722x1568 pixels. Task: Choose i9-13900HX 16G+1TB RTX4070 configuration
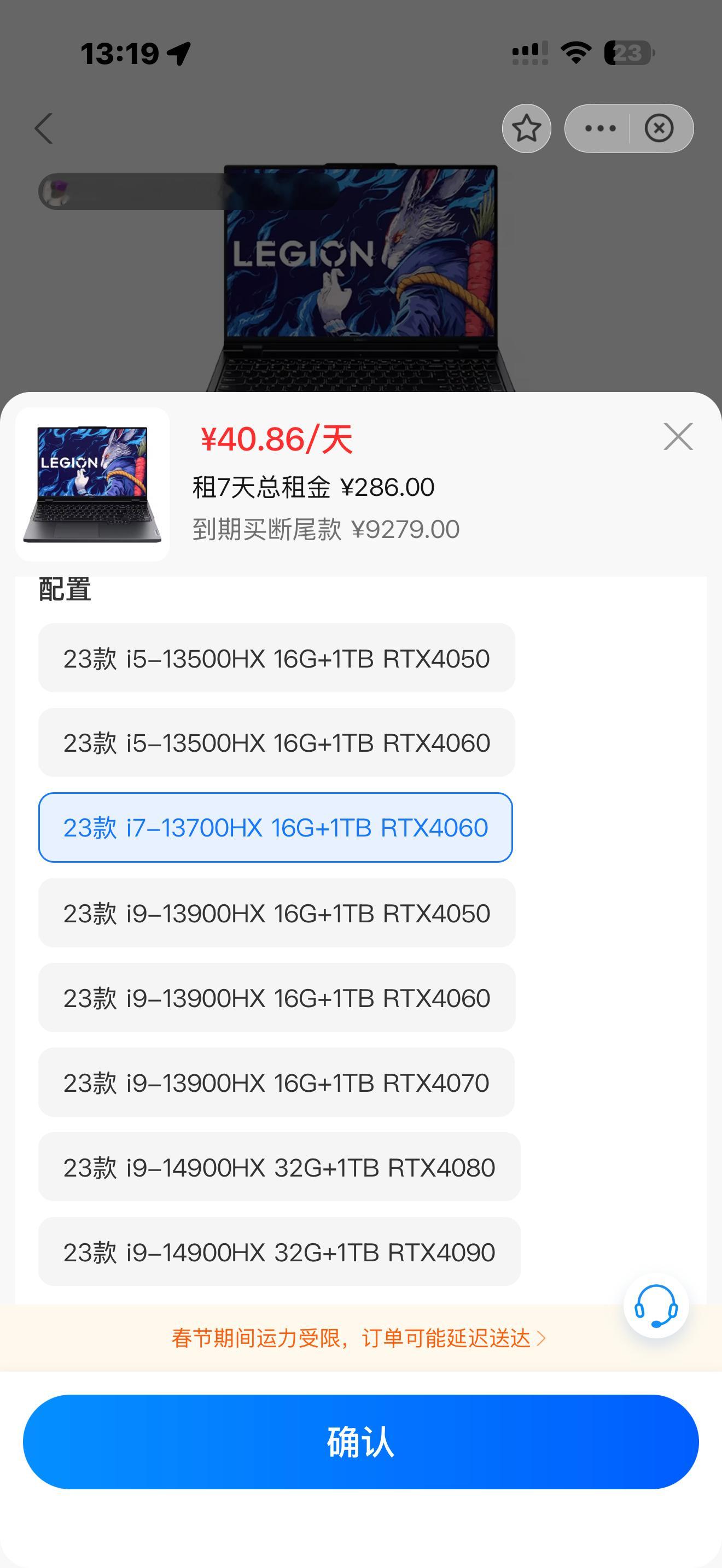pos(276,1083)
